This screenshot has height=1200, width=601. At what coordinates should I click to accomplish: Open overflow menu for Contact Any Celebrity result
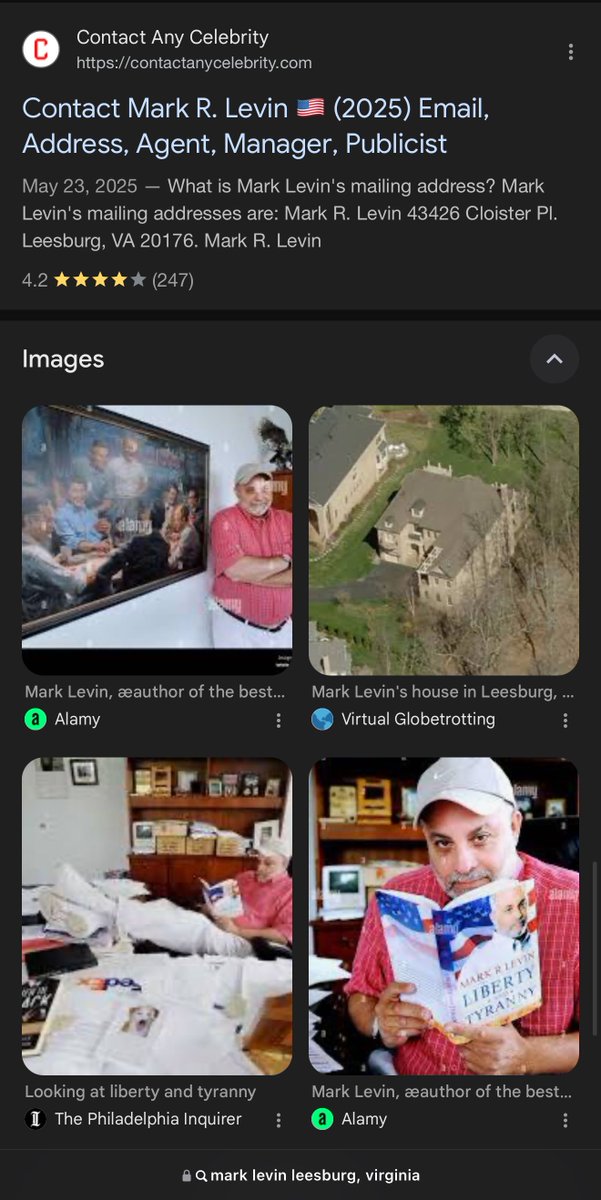(570, 52)
